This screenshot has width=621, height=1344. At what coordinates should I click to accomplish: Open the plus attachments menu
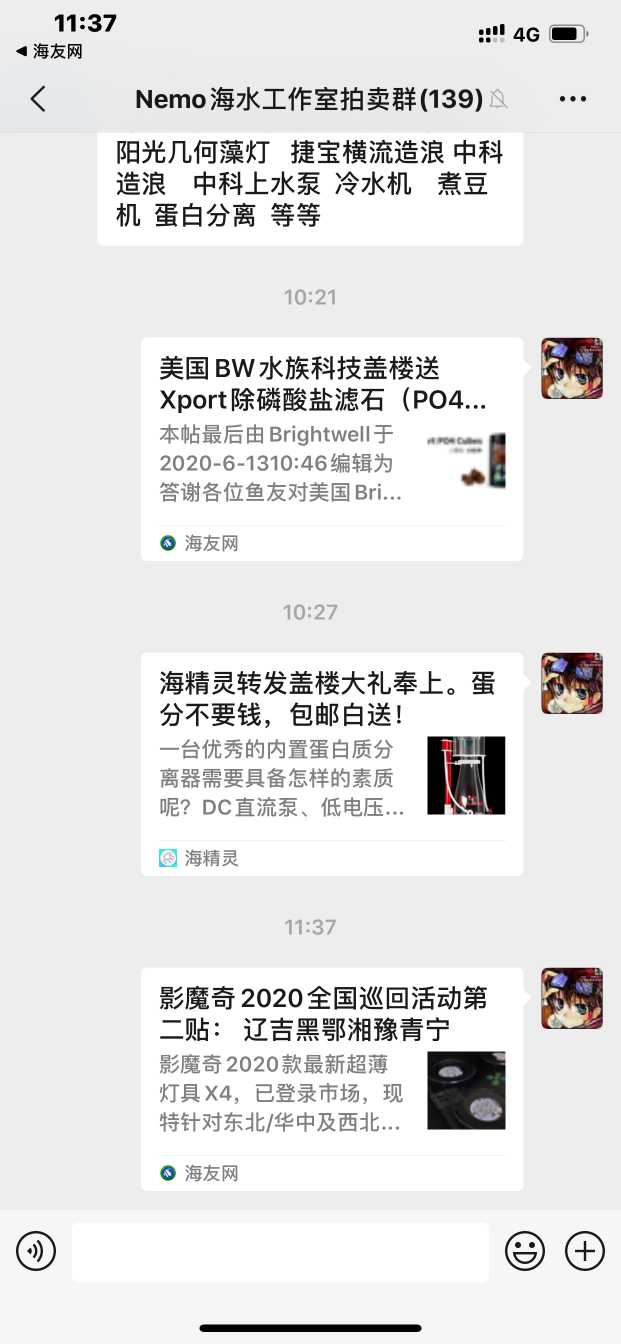(x=585, y=1251)
